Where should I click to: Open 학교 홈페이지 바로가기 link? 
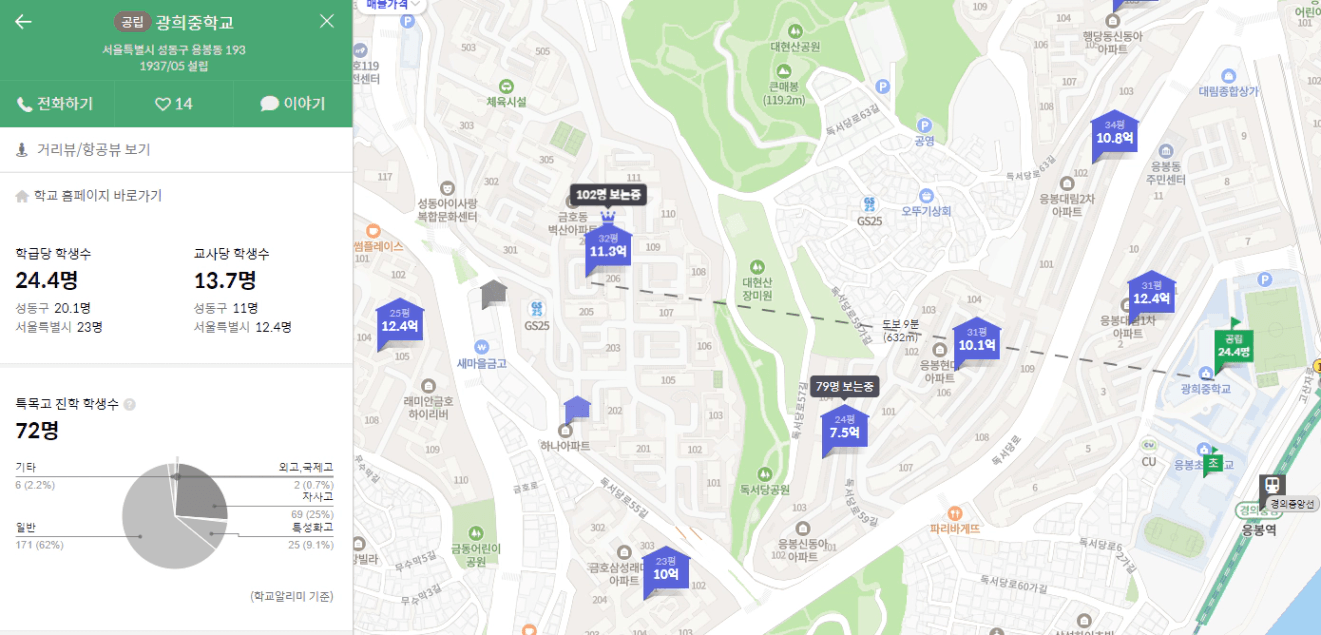97,196
